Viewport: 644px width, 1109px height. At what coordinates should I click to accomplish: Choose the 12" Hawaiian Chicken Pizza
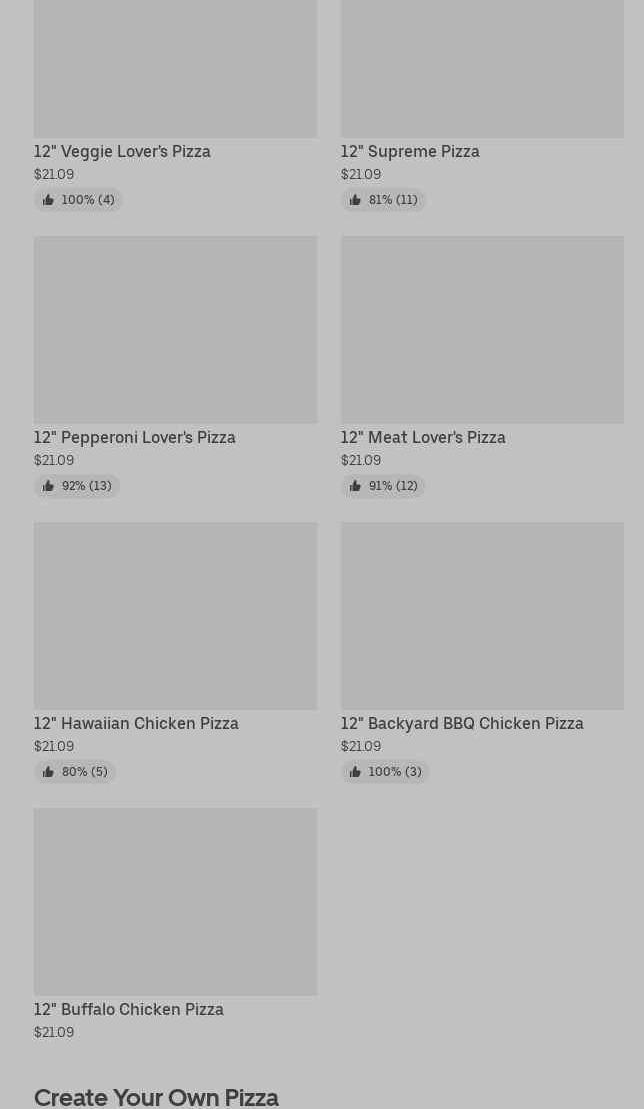[175, 652]
